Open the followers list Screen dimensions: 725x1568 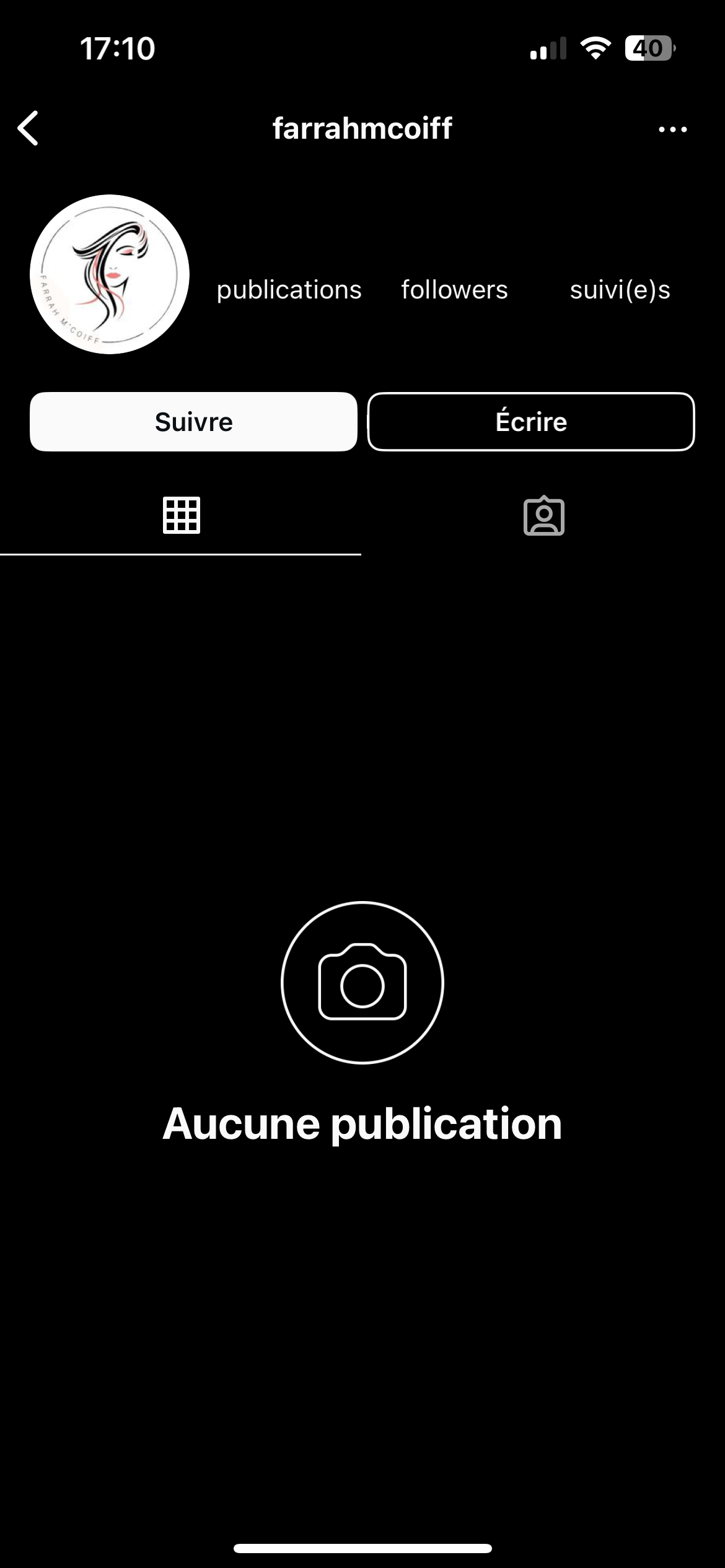click(x=454, y=289)
